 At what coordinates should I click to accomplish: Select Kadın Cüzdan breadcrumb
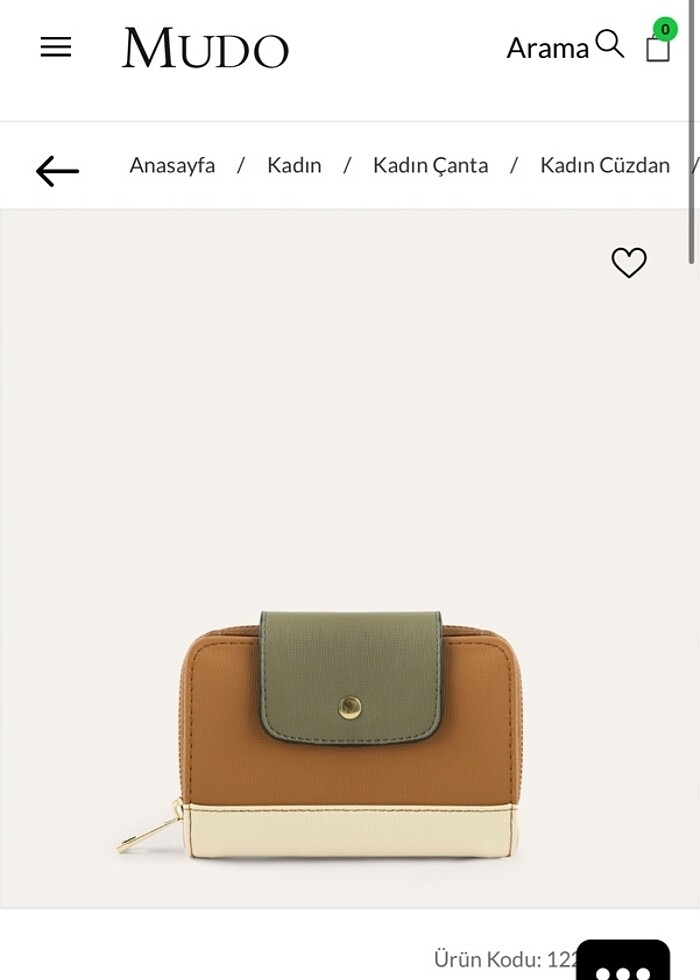click(604, 165)
